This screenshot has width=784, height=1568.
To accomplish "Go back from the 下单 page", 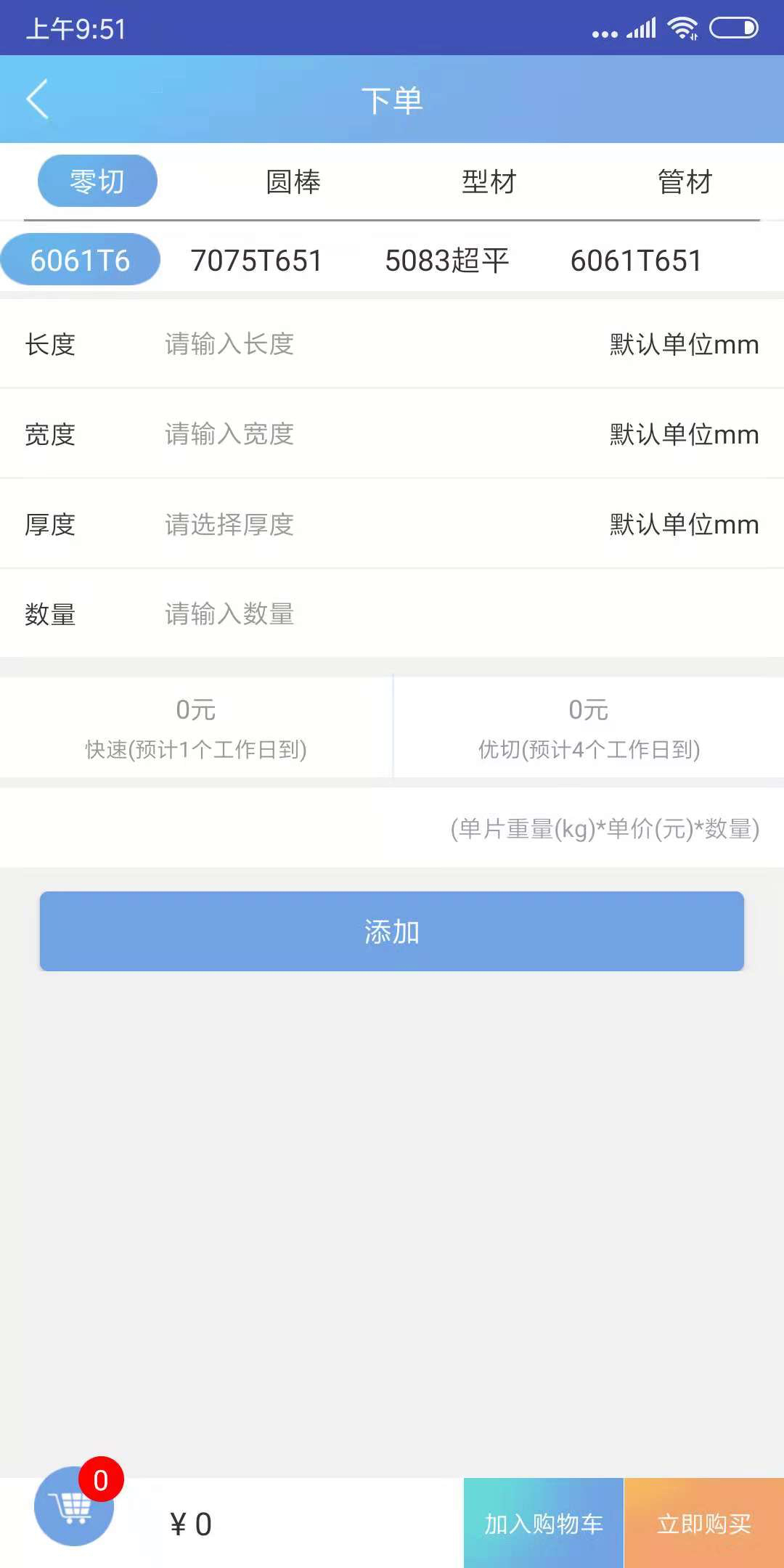I will click(38, 99).
